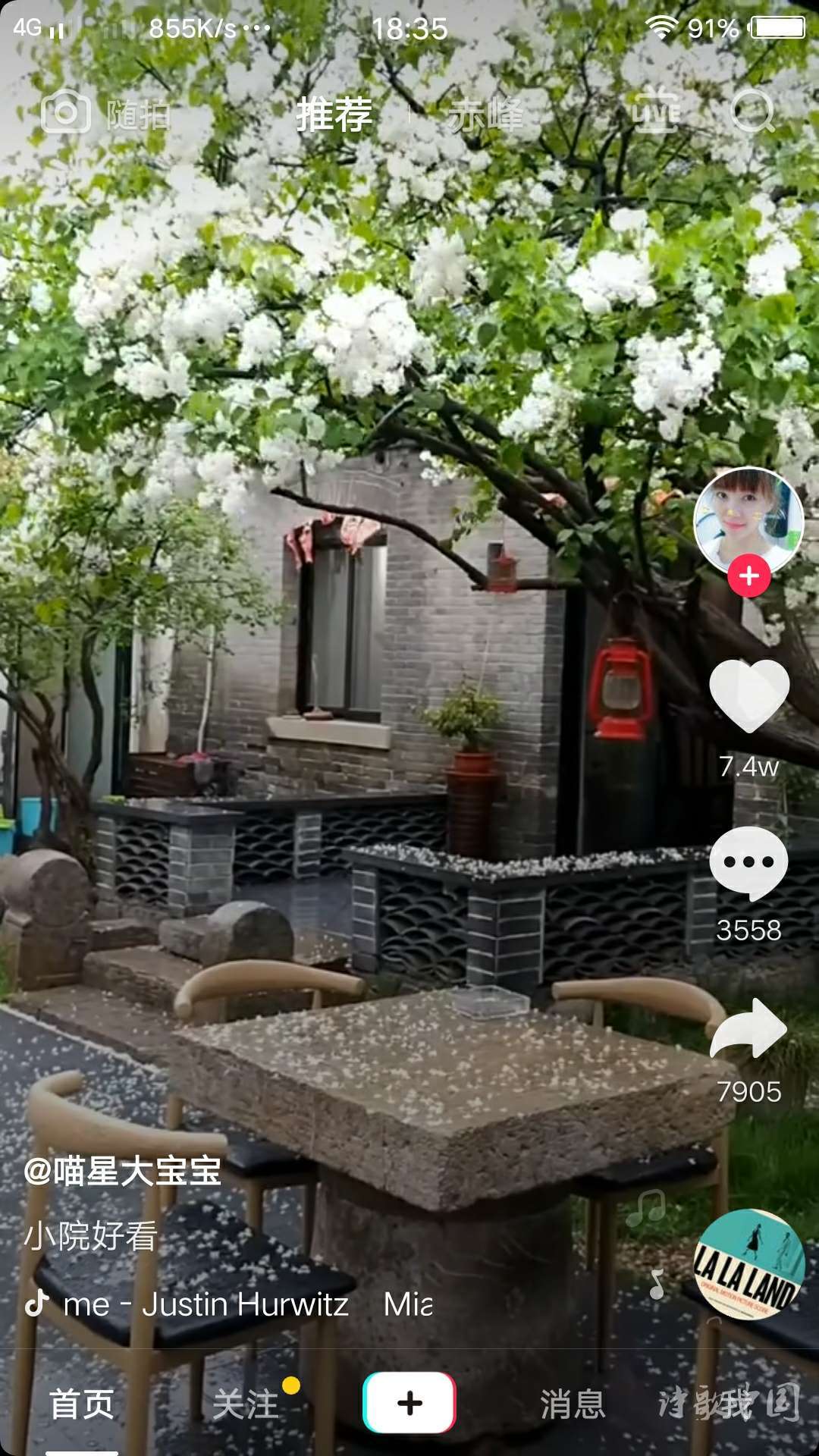Switch to the 关注 following tab
The height and width of the screenshot is (1456, 819).
point(246,1404)
